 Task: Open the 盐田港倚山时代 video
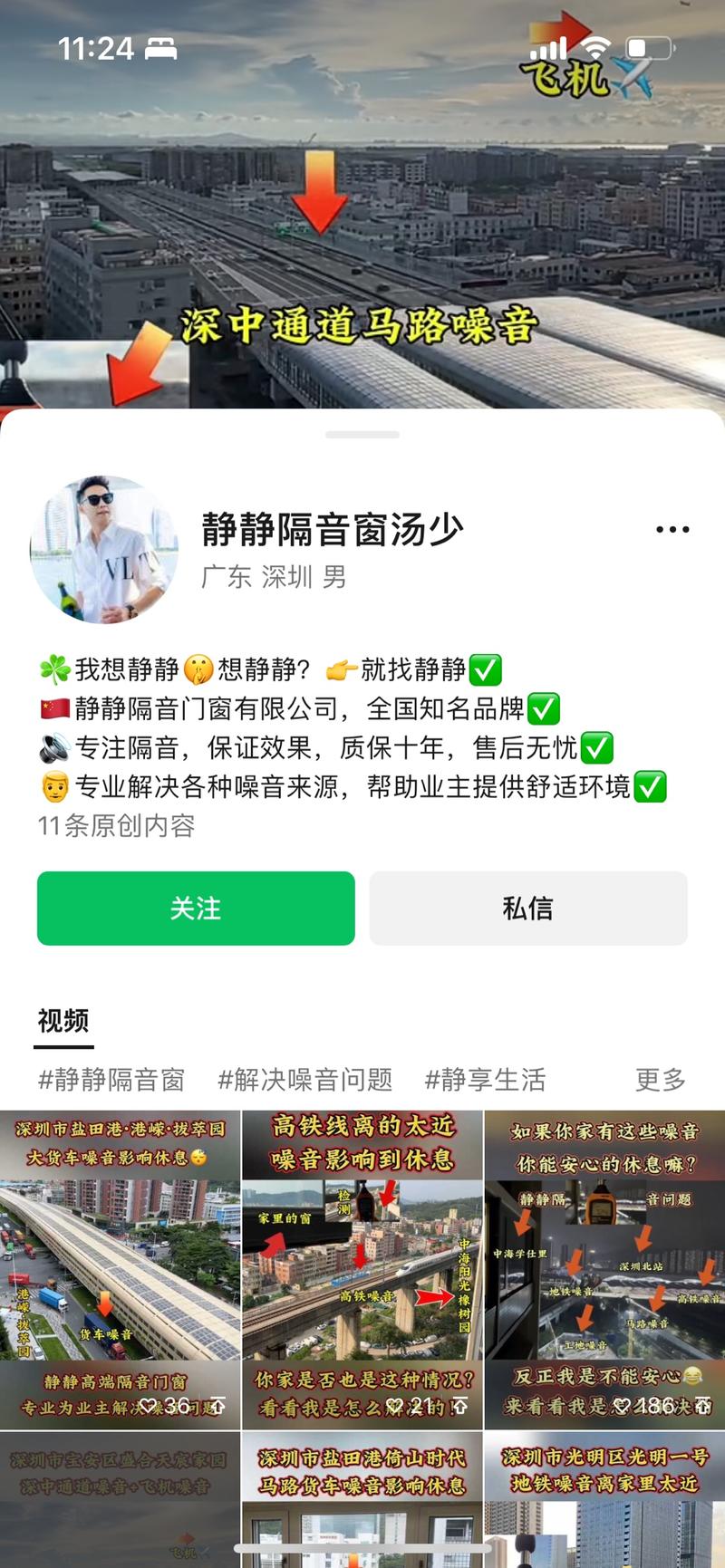click(362, 1499)
